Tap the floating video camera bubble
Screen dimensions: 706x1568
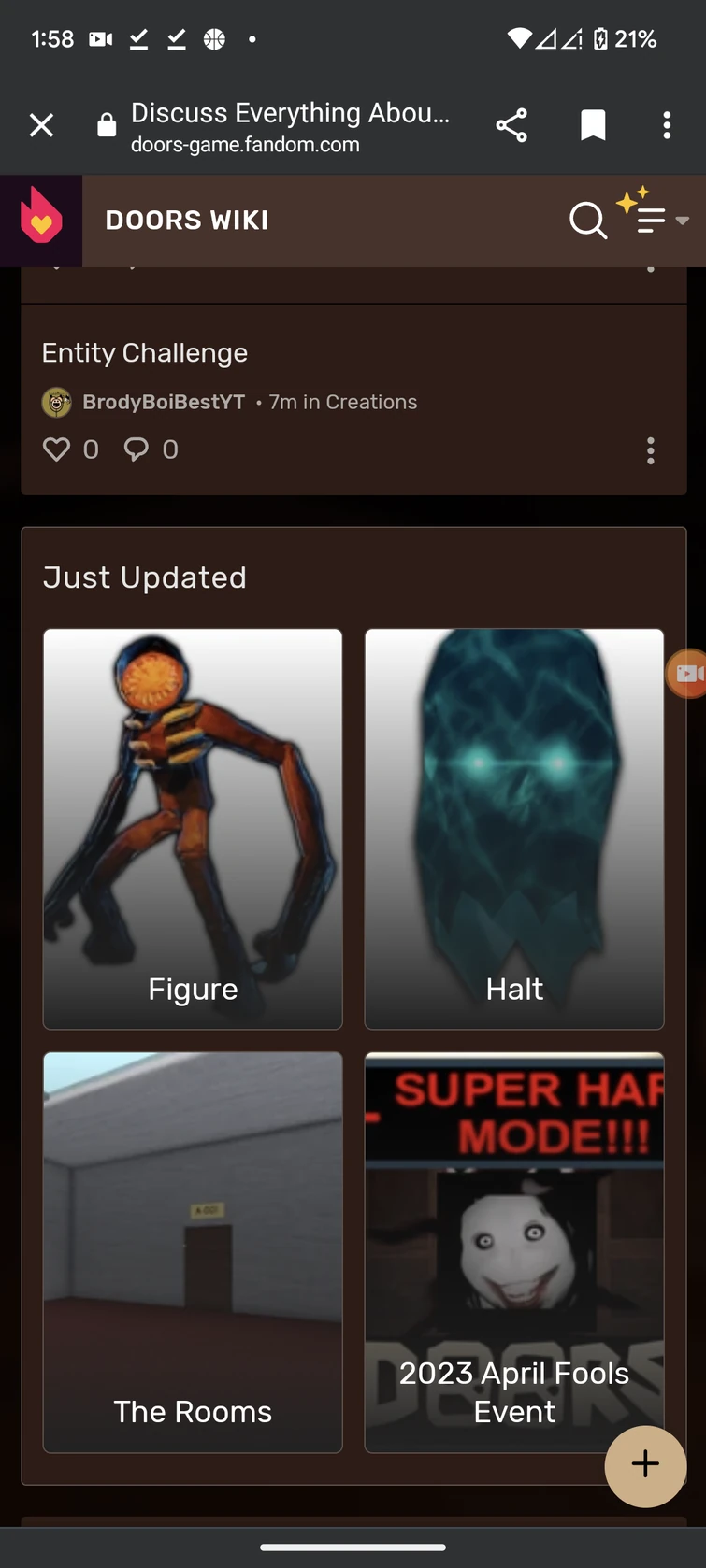pos(689,674)
